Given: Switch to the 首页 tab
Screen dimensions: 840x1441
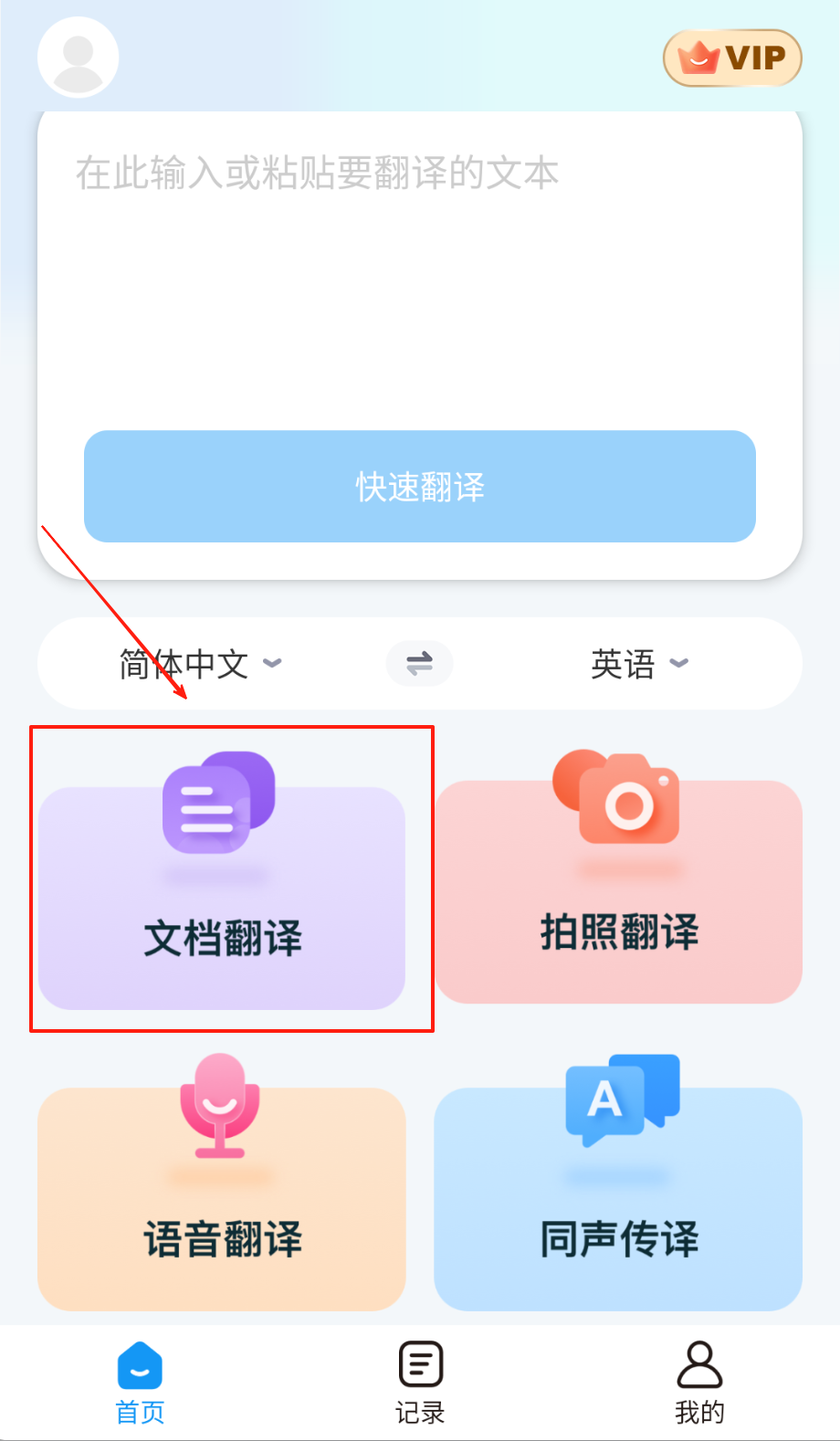Looking at the screenshot, I should coord(140,1383).
